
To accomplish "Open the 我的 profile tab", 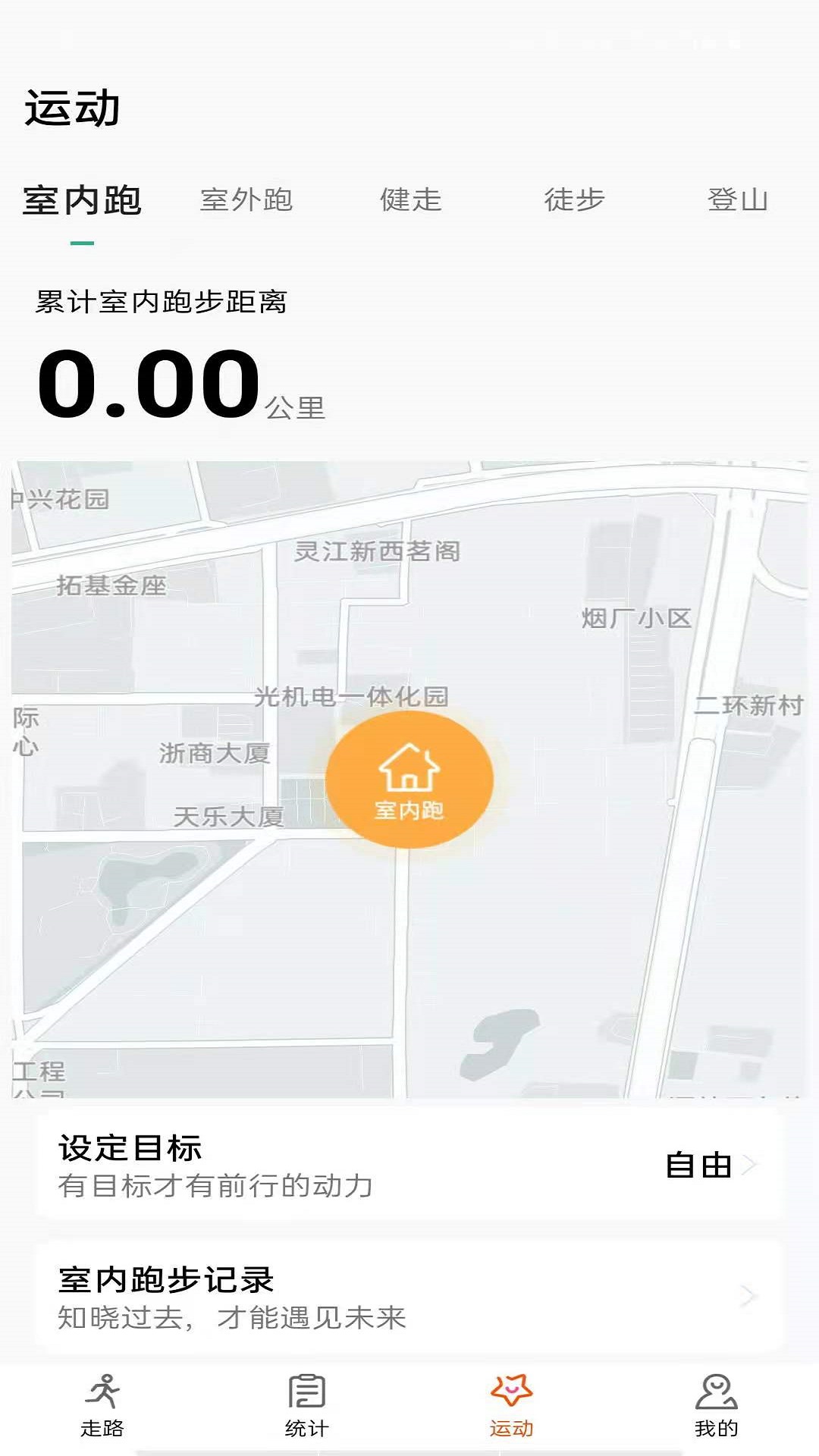I will pyautogui.click(x=717, y=1407).
